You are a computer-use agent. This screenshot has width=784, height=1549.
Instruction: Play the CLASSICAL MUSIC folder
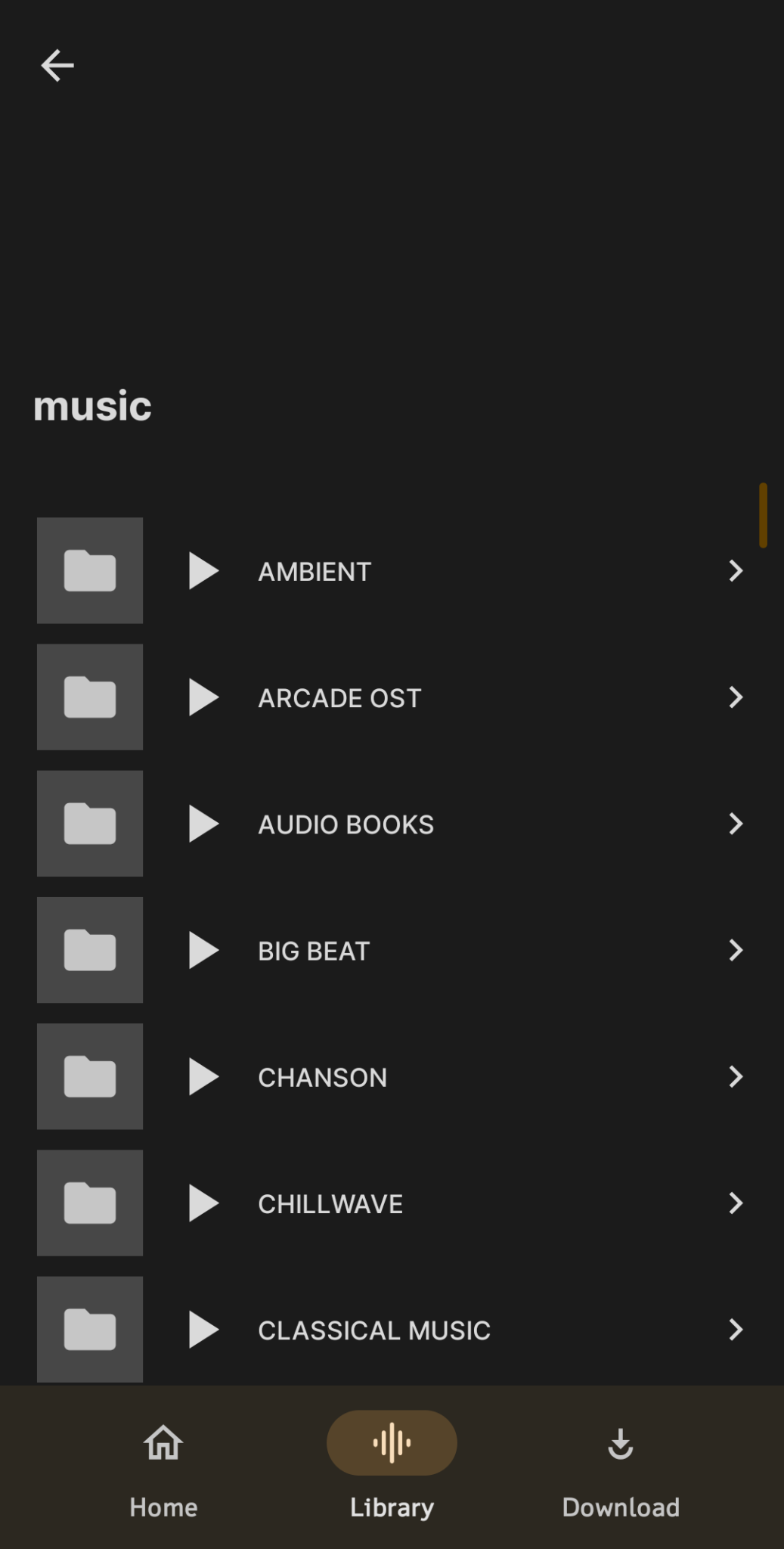point(203,1329)
